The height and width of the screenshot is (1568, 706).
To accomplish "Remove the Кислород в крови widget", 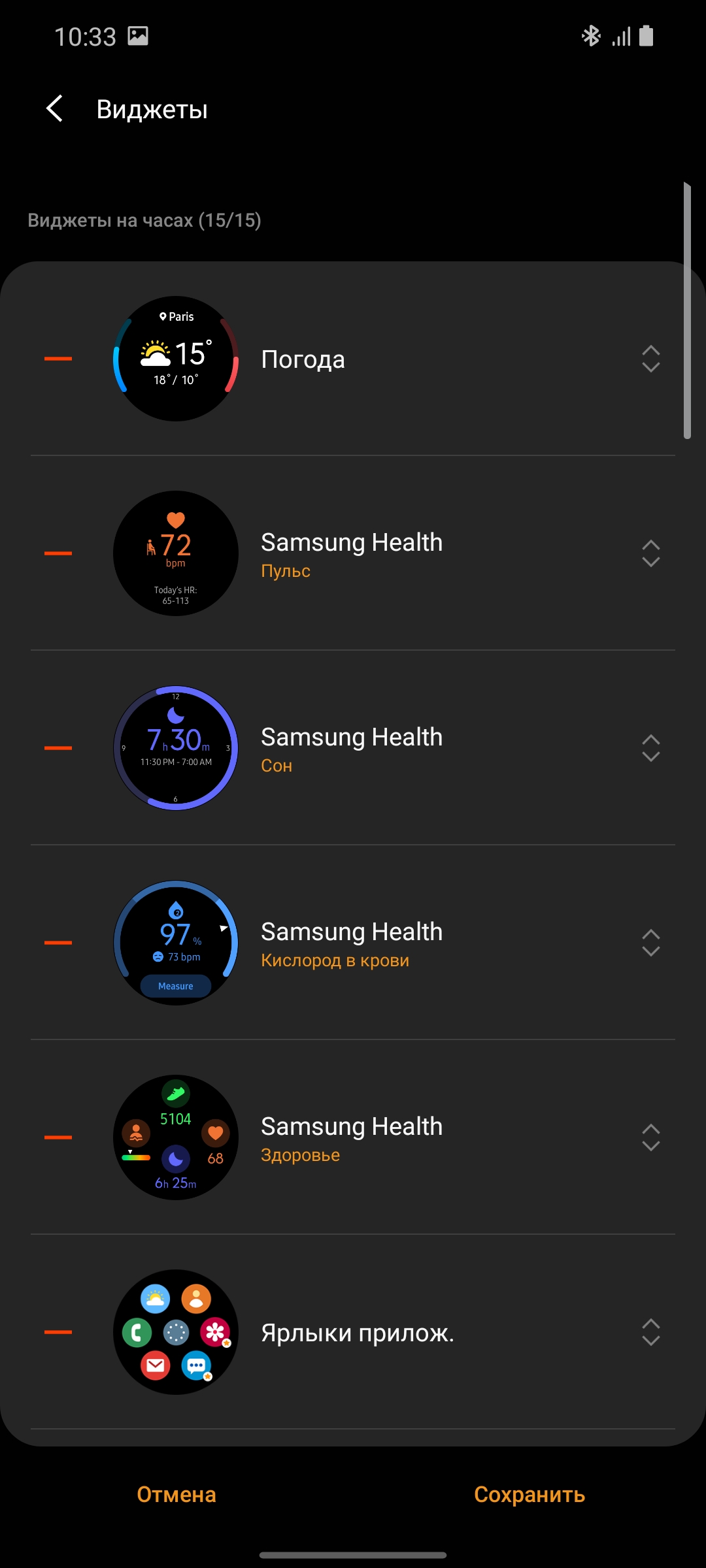I will (58, 943).
